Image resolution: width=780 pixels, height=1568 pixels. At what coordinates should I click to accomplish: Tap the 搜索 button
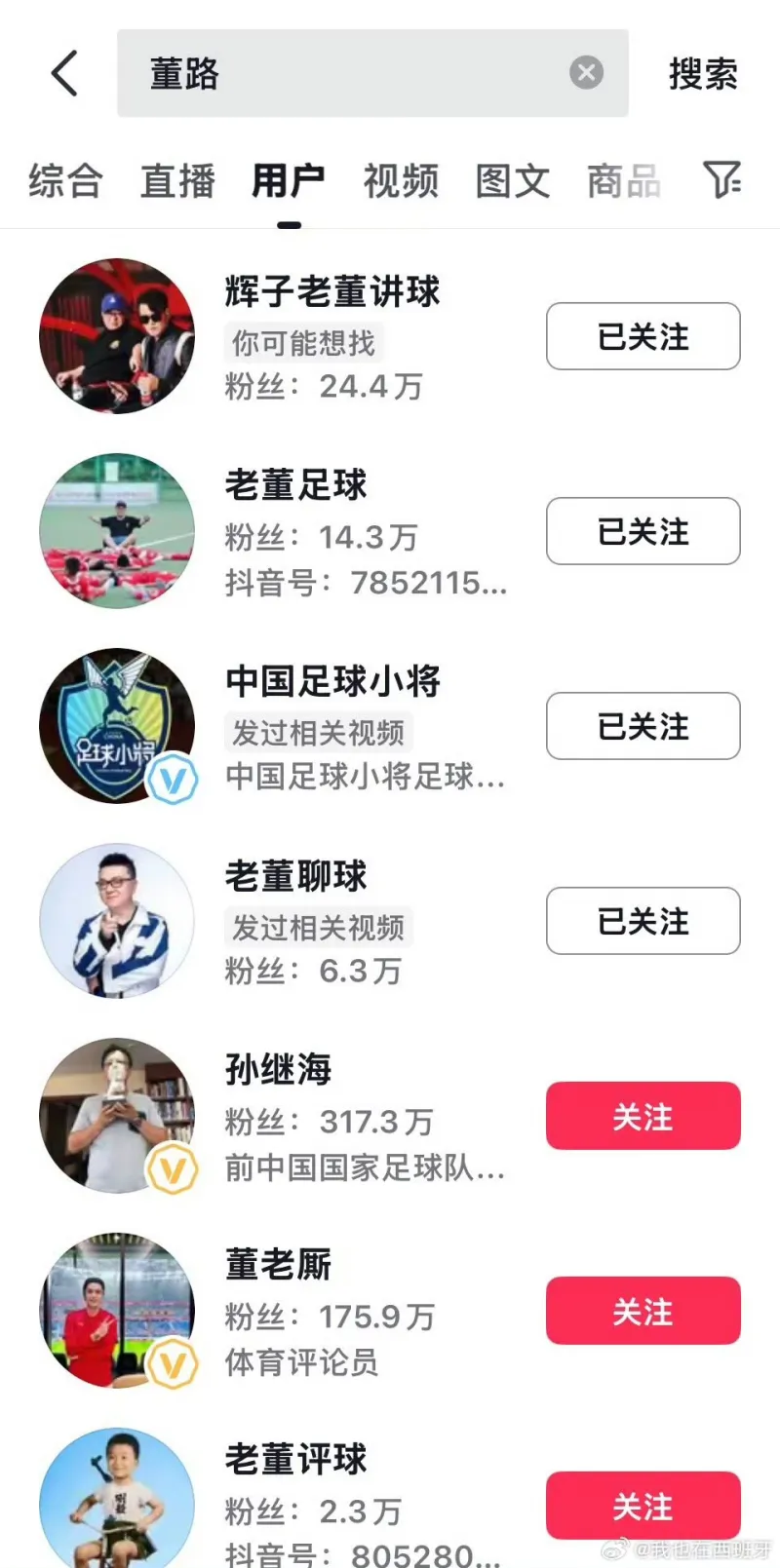pyautogui.click(x=703, y=74)
